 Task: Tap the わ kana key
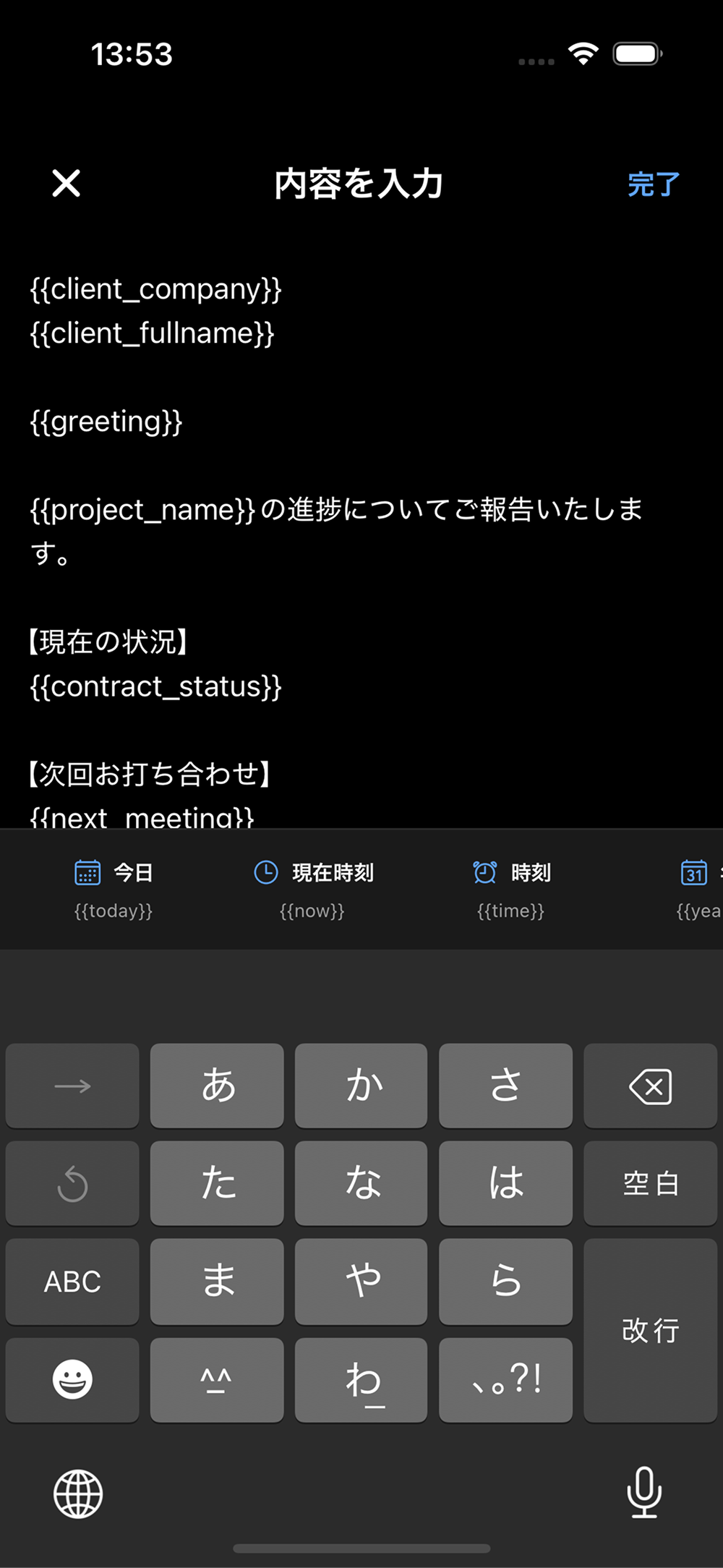(x=361, y=1379)
